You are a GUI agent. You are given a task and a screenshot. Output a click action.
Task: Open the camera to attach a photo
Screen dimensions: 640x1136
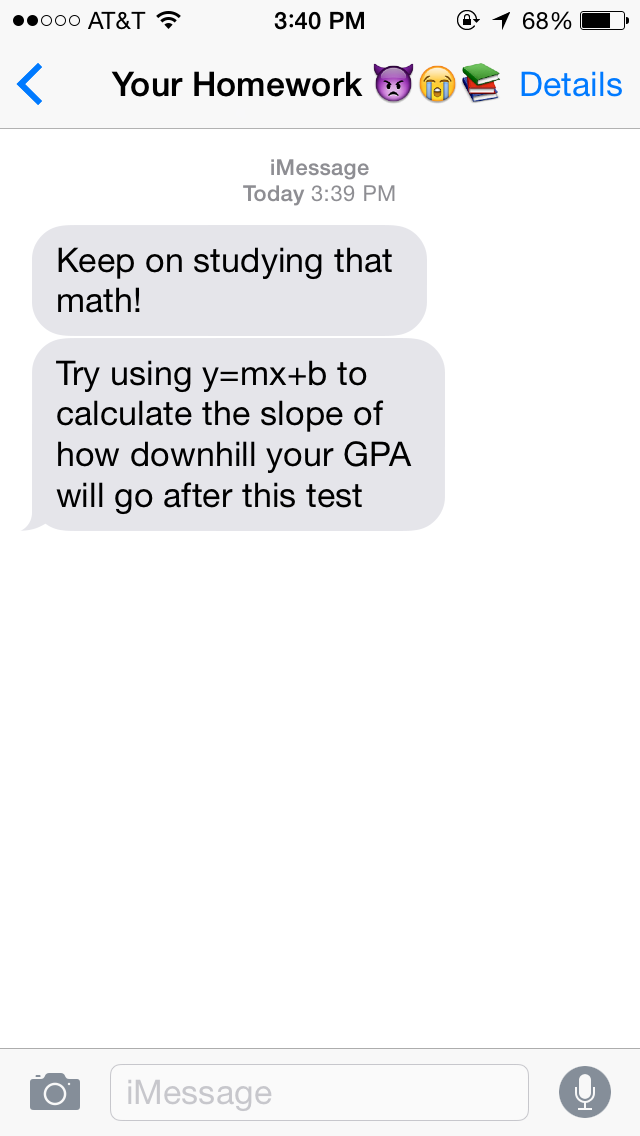pos(55,1091)
